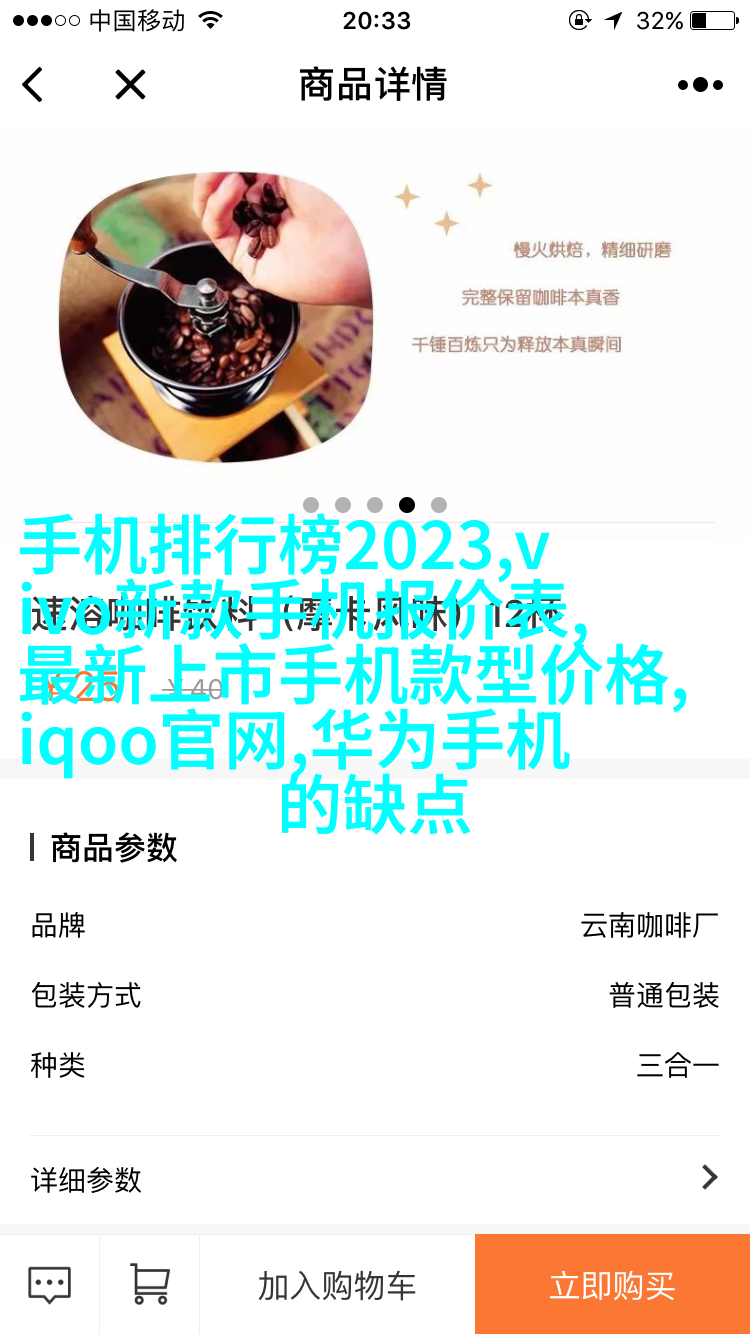Viewport: 750px width, 1334px height.
Task: Open the shopping cart icon
Action: 149,1284
